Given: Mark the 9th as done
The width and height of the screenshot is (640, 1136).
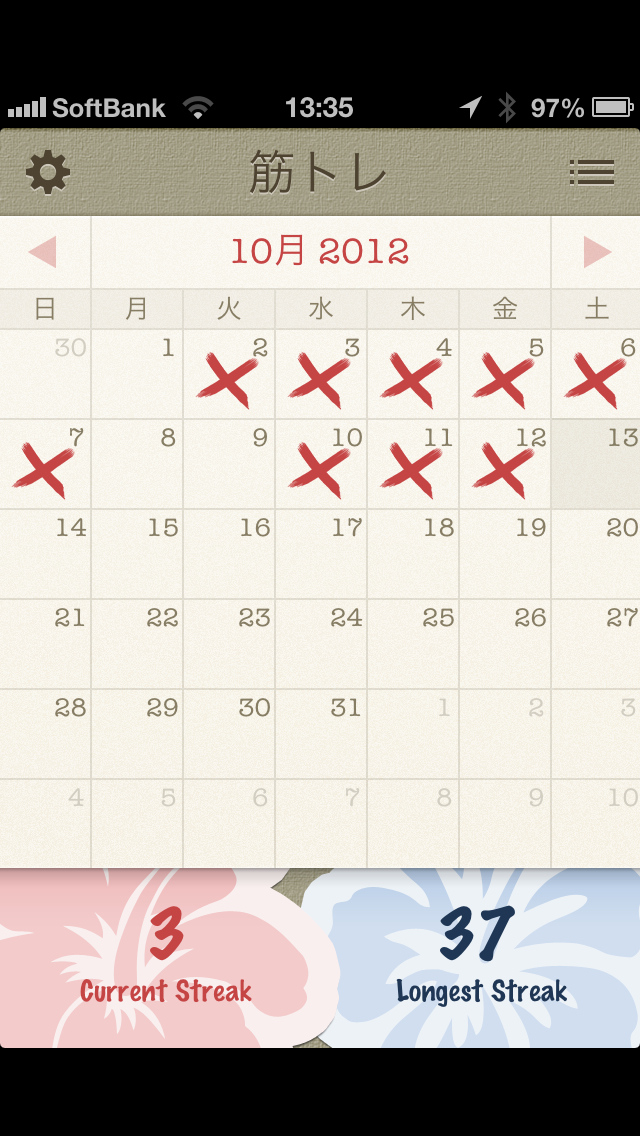Looking at the screenshot, I should [x=229, y=464].
